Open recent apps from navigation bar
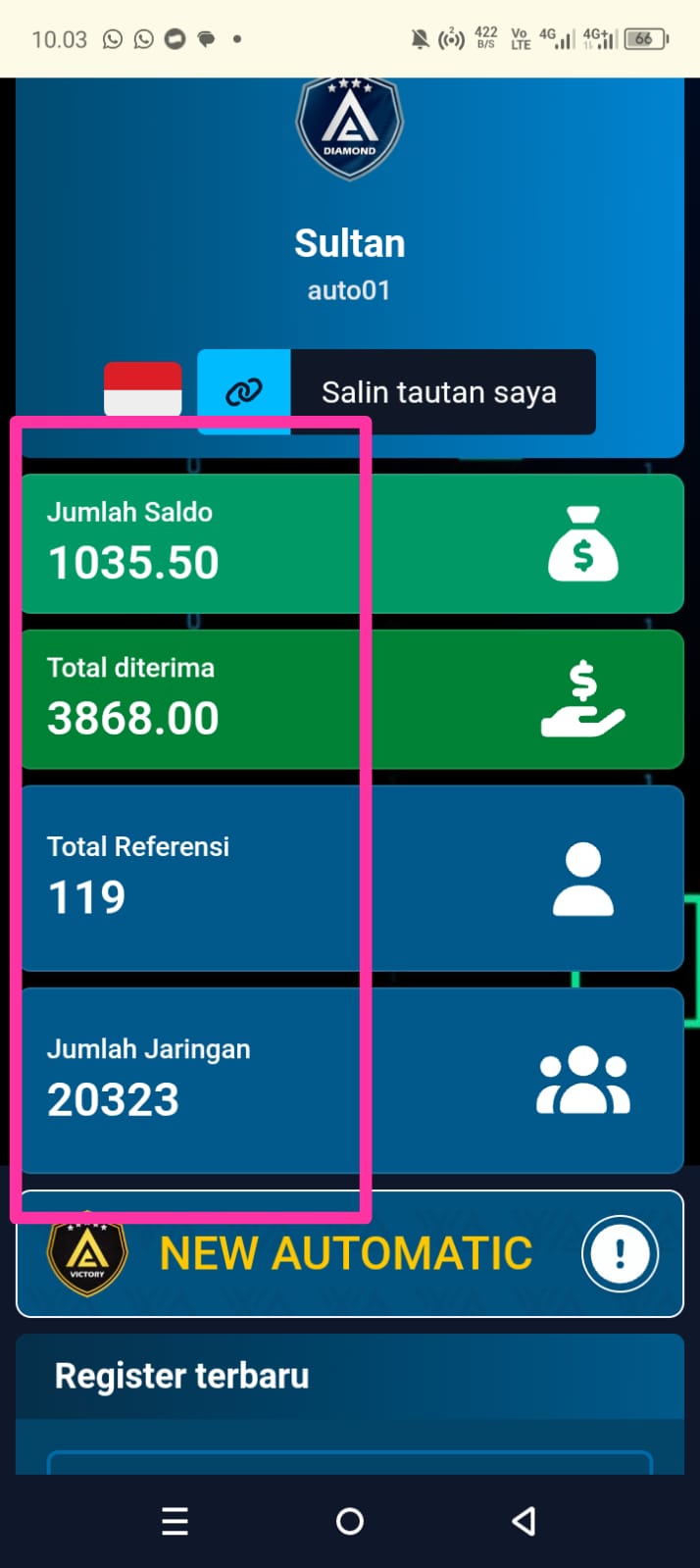700x1568 pixels. (175, 1521)
